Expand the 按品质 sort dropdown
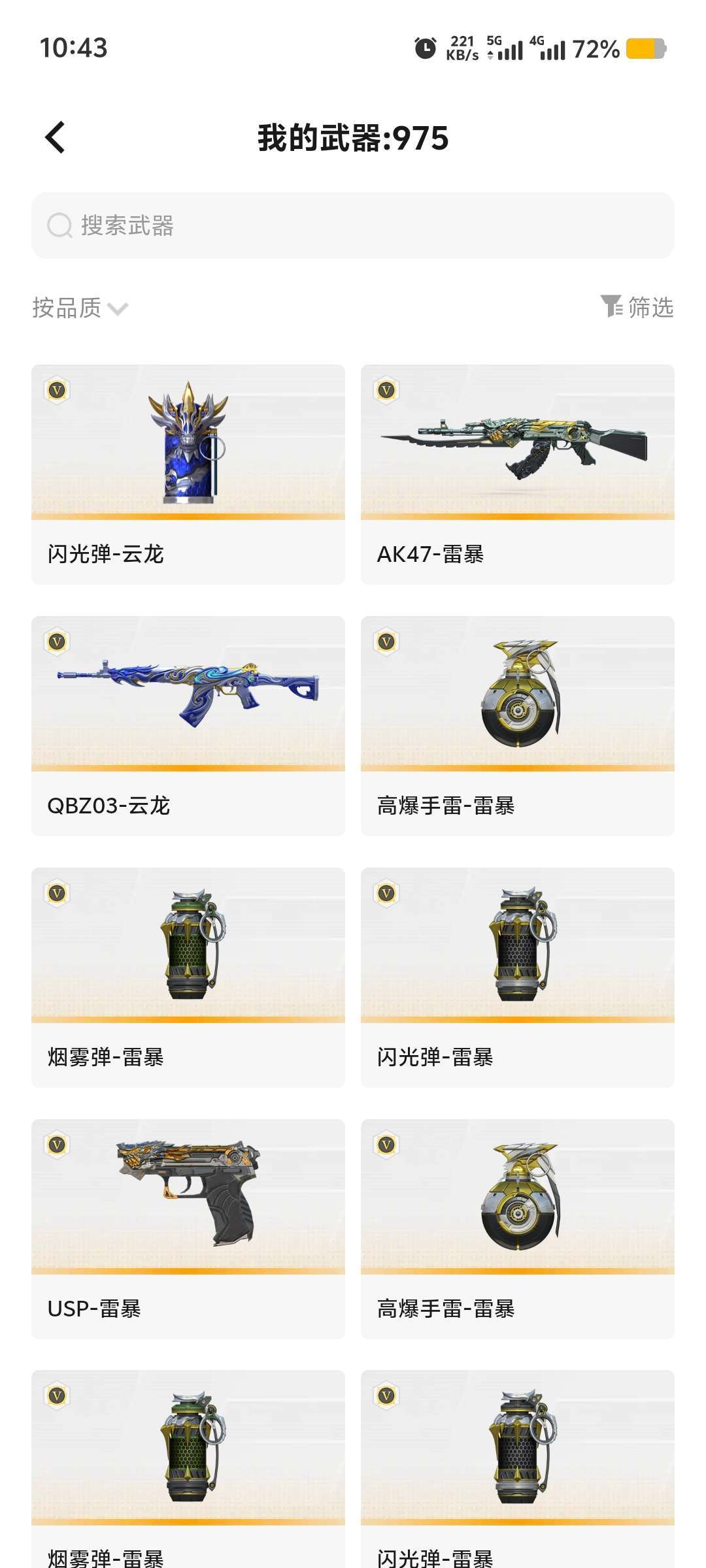This screenshot has height=1568, width=706. (x=80, y=308)
